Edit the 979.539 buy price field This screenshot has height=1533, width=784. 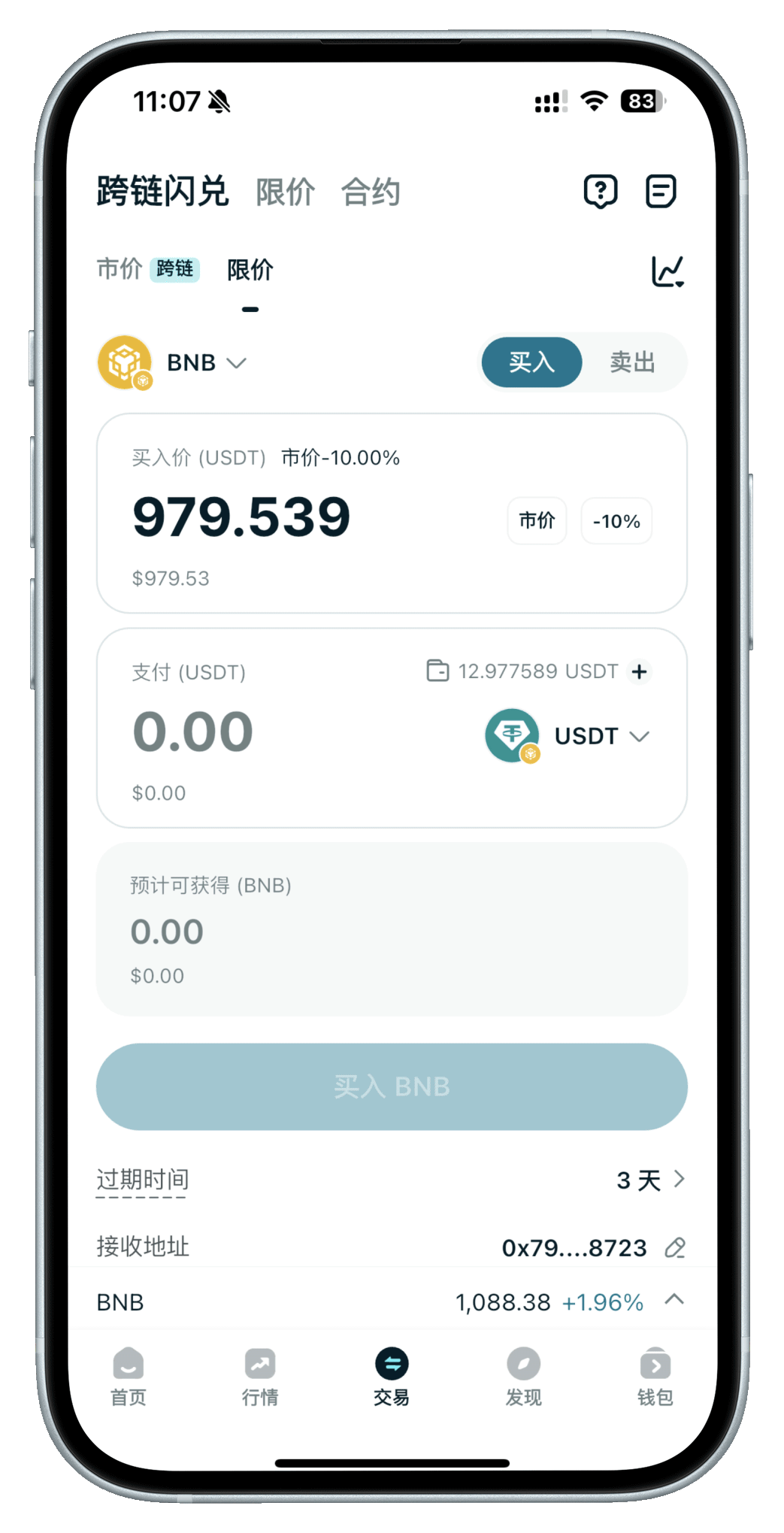[241, 517]
